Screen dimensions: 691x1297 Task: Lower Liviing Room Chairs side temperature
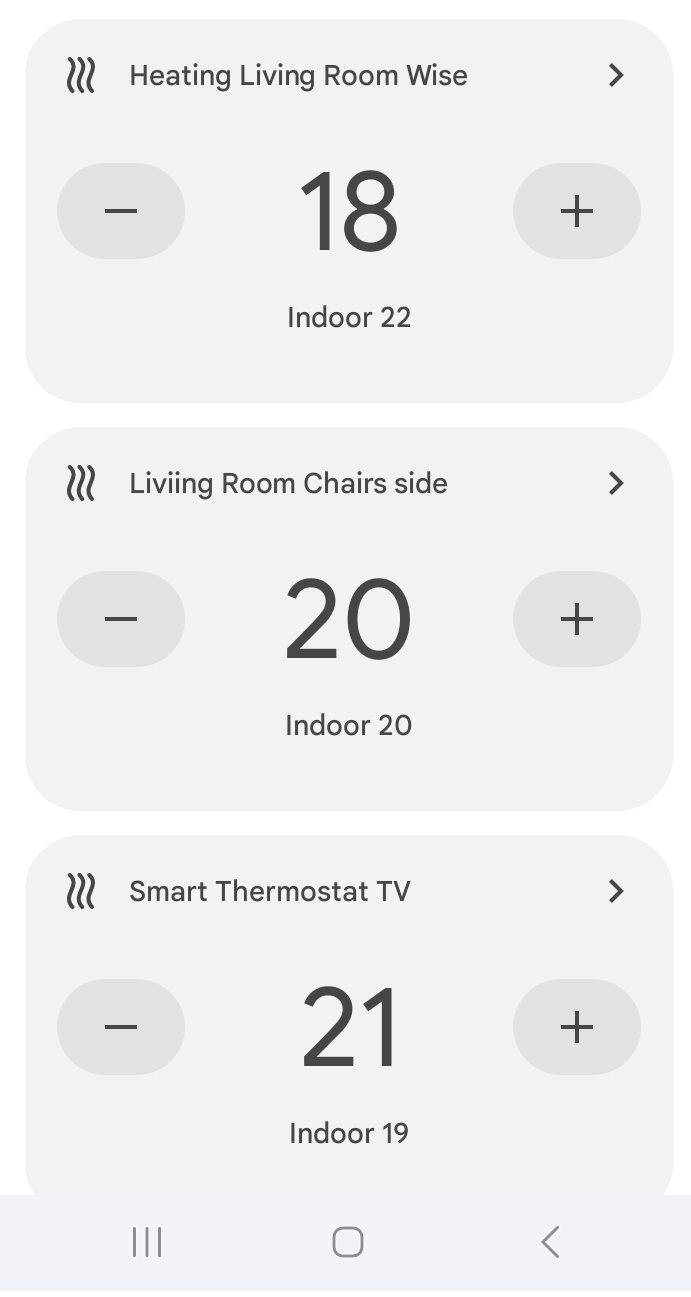point(121,619)
